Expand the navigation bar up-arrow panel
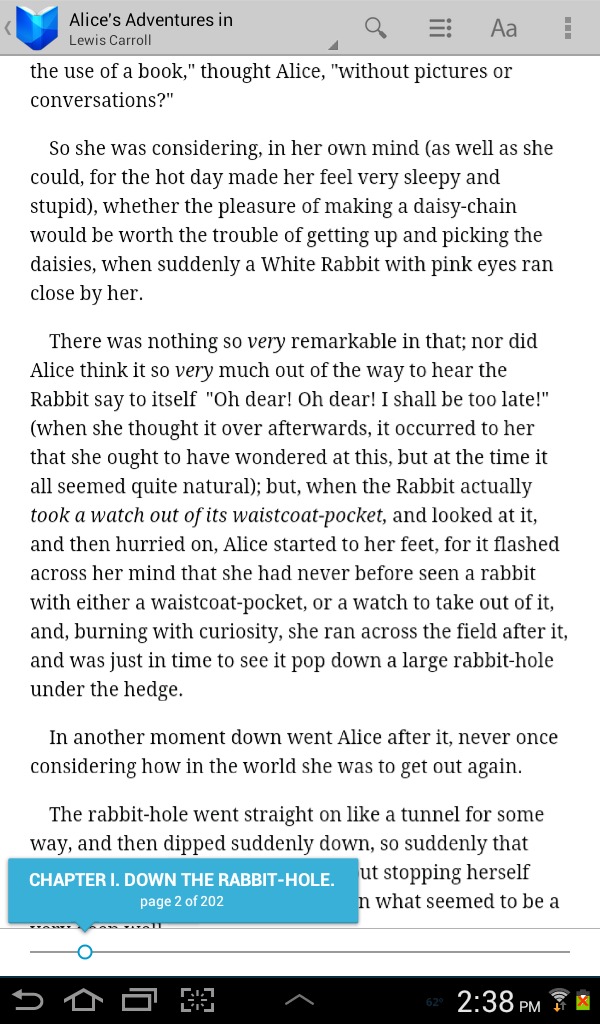The width and height of the screenshot is (600, 1024). click(300, 1000)
